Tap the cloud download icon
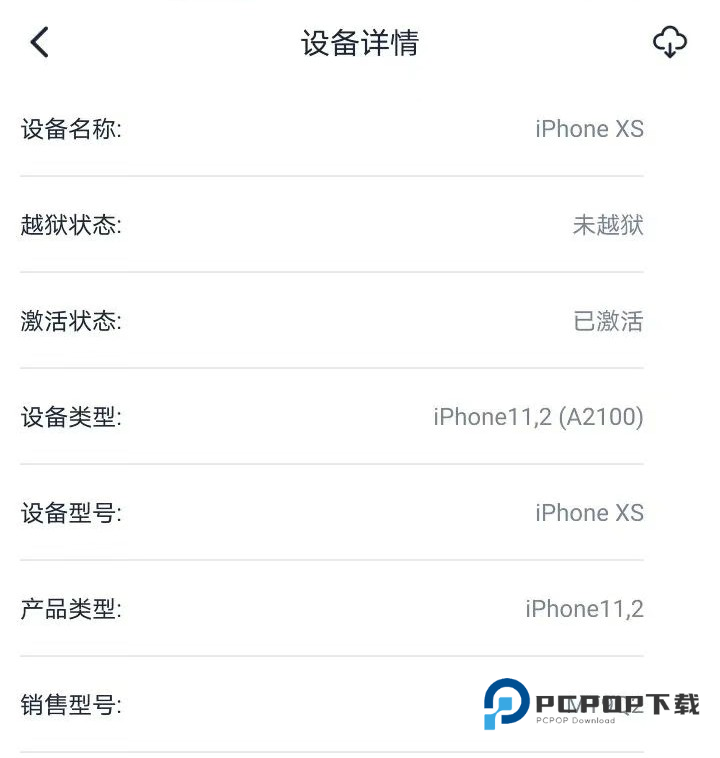This screenshot has width=720, height=758. coord(669,42)
